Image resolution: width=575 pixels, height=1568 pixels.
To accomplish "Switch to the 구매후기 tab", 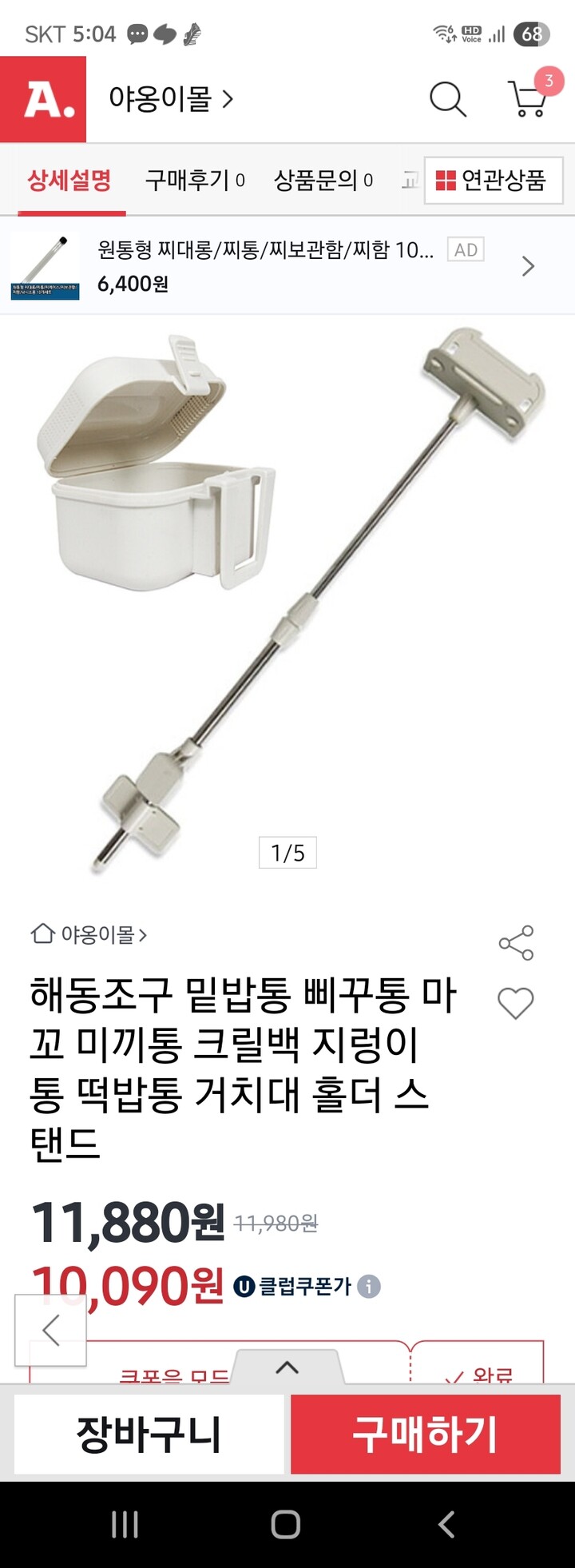I will [x=192, y=180].
